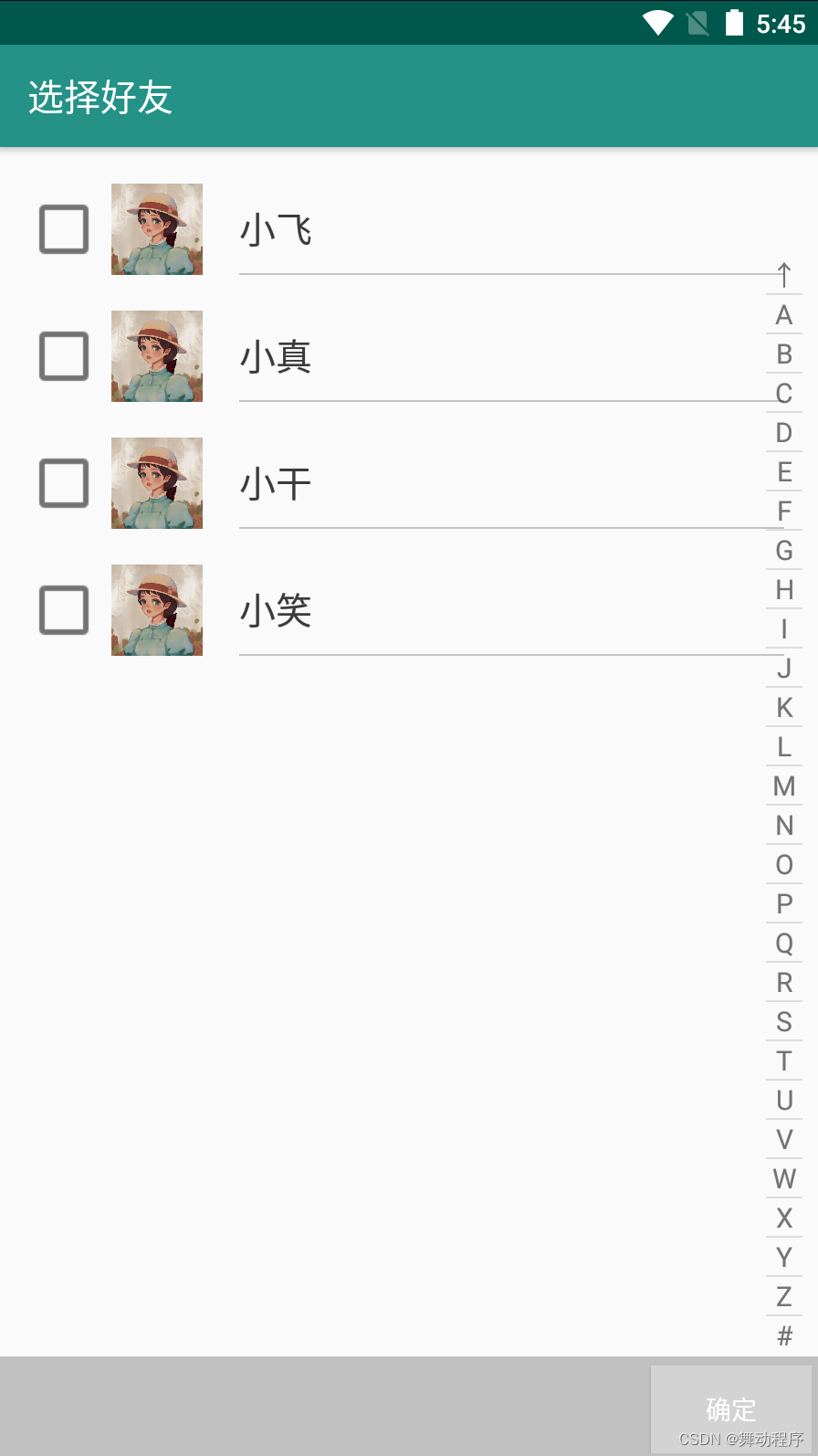The width and height of the screenshot is (818, 1456).
Task: Tap the # symbol in the index
Action: point(783,1336)
